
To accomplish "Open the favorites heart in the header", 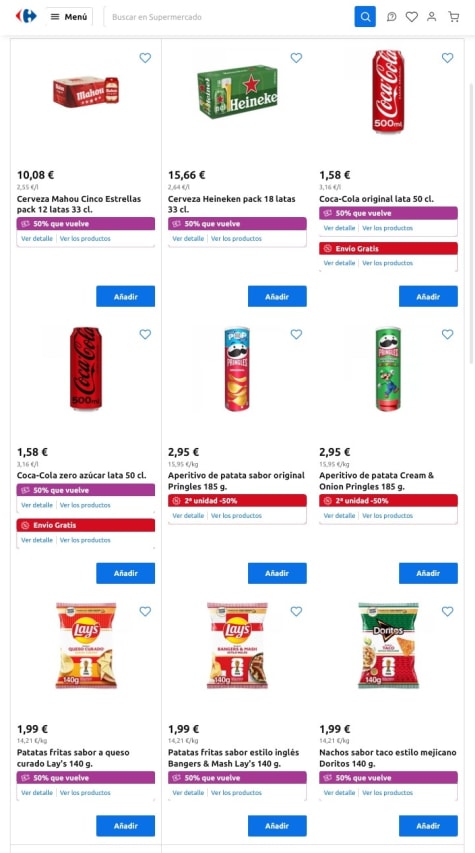I will pyautogui.click(x=412, y=17).
